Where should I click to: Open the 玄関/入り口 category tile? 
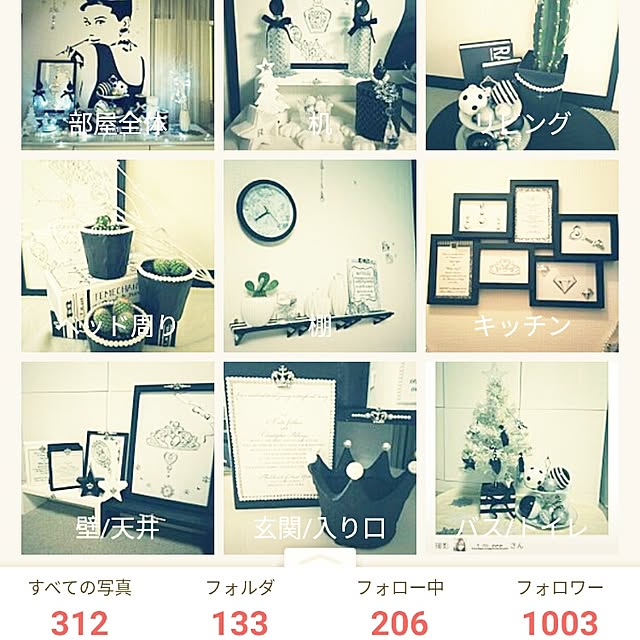click(320, 457)
